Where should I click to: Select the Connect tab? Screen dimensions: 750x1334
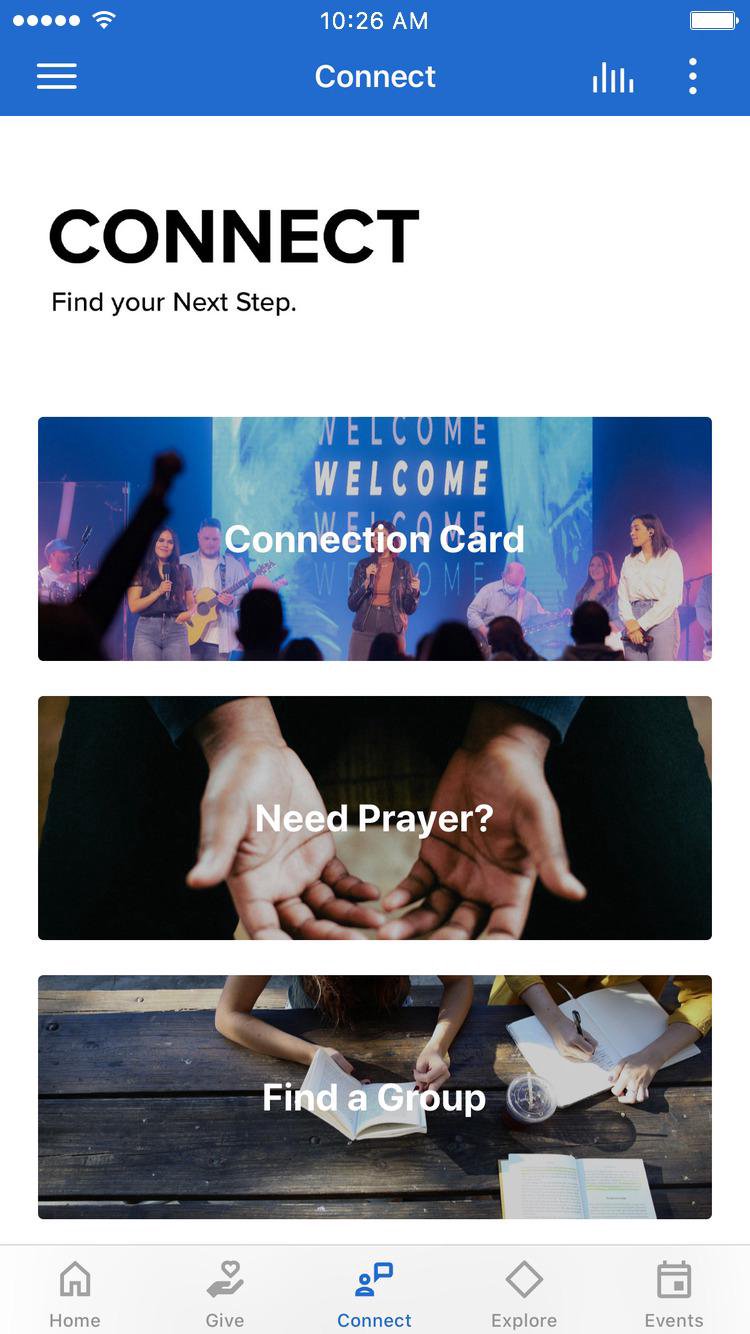pos(375,1294)
